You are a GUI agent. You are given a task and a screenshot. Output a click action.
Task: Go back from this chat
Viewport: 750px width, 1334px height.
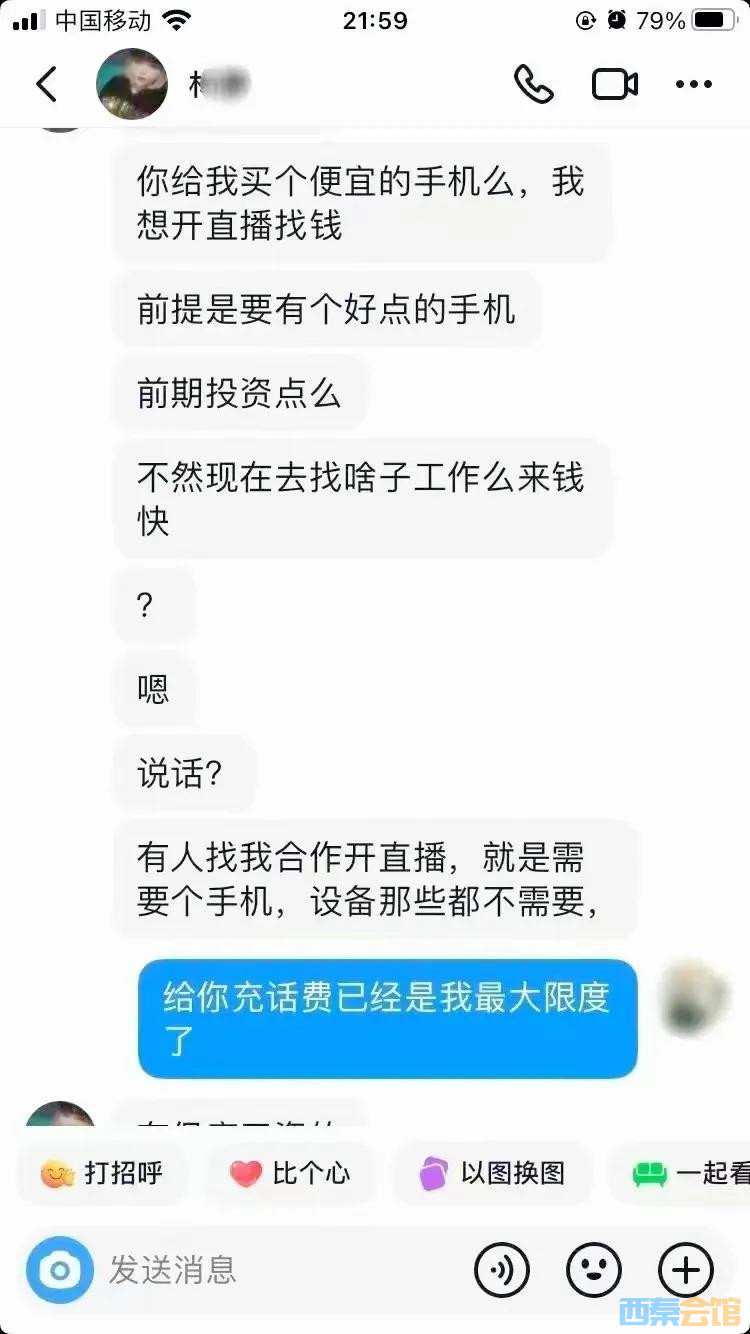[46, 84]
